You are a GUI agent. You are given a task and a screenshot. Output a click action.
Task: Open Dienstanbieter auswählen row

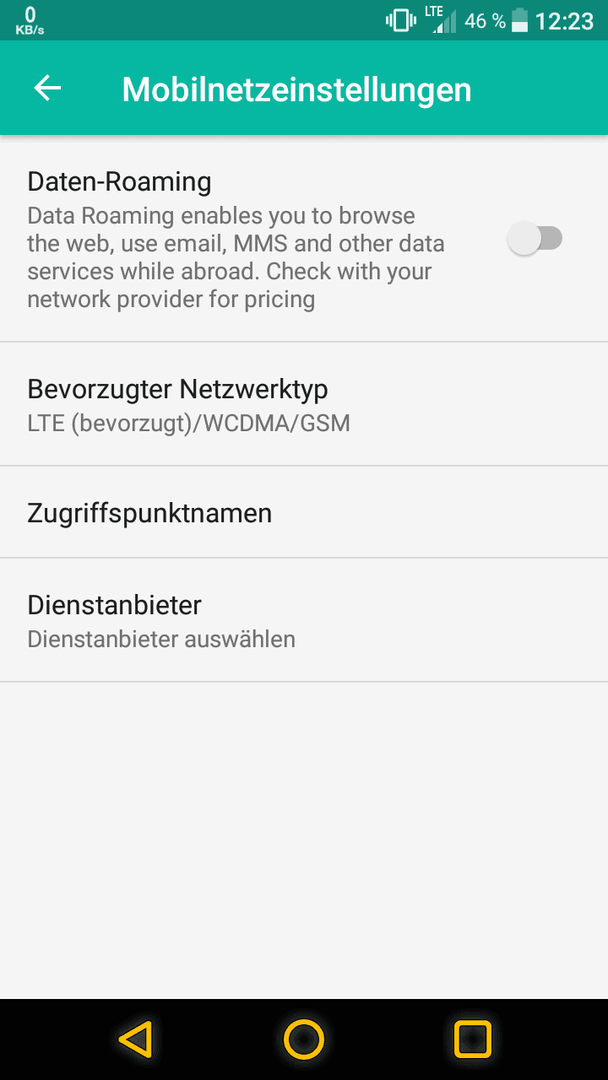pyautogui.click(x=304, y=620)
